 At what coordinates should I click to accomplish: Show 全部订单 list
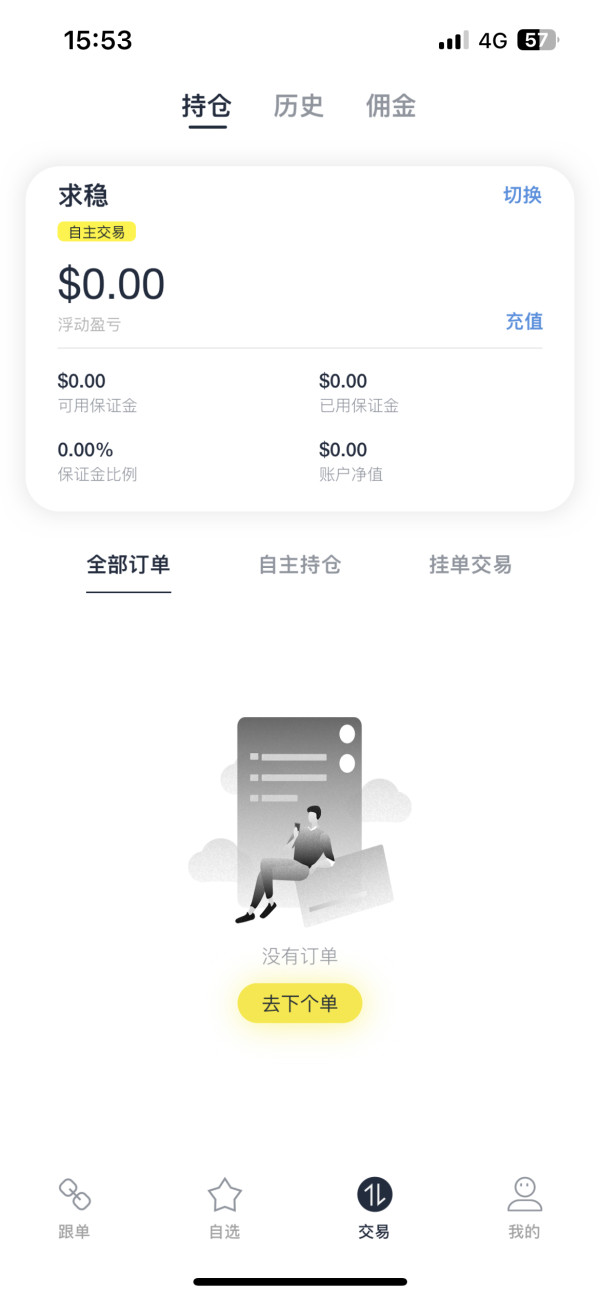coord(128,565)
